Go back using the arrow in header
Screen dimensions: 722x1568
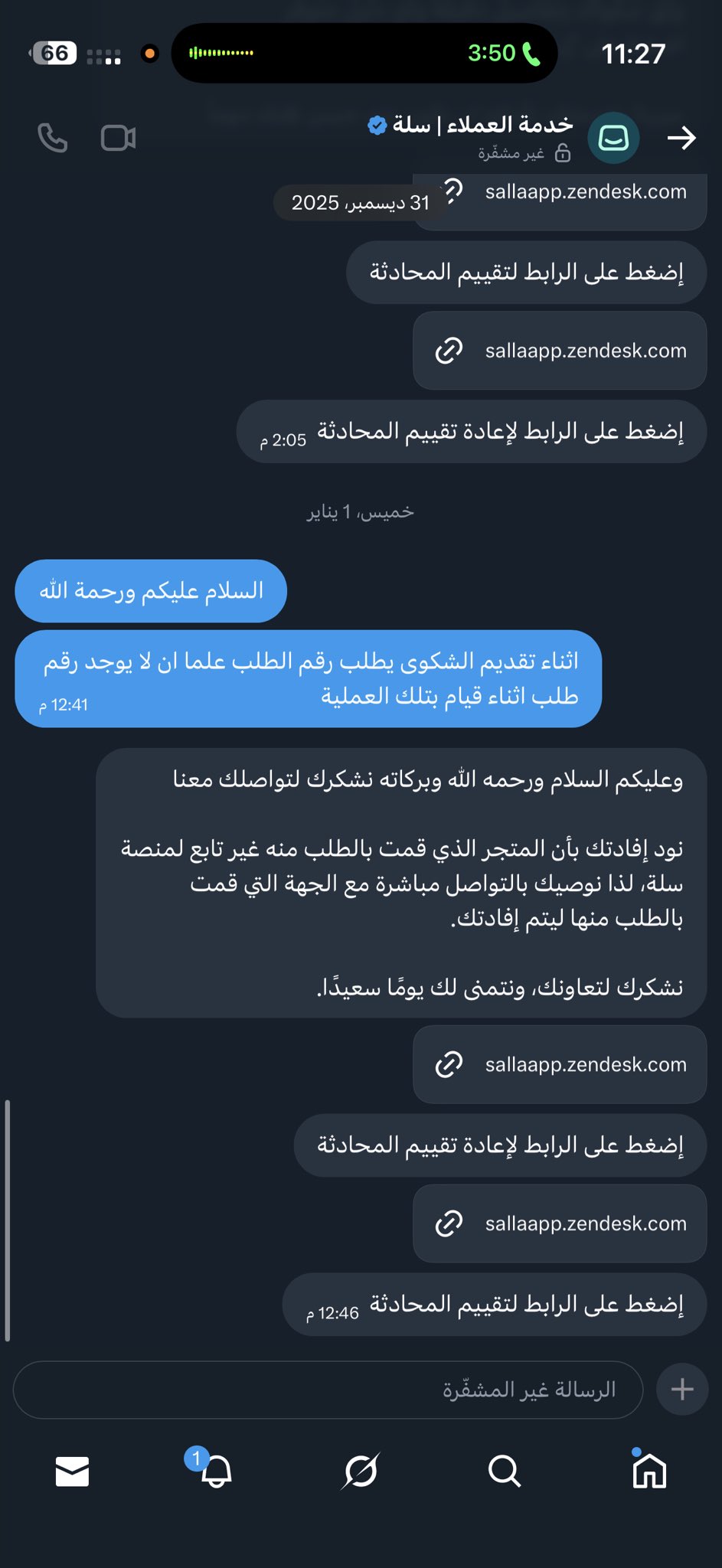tap(681, 139)
